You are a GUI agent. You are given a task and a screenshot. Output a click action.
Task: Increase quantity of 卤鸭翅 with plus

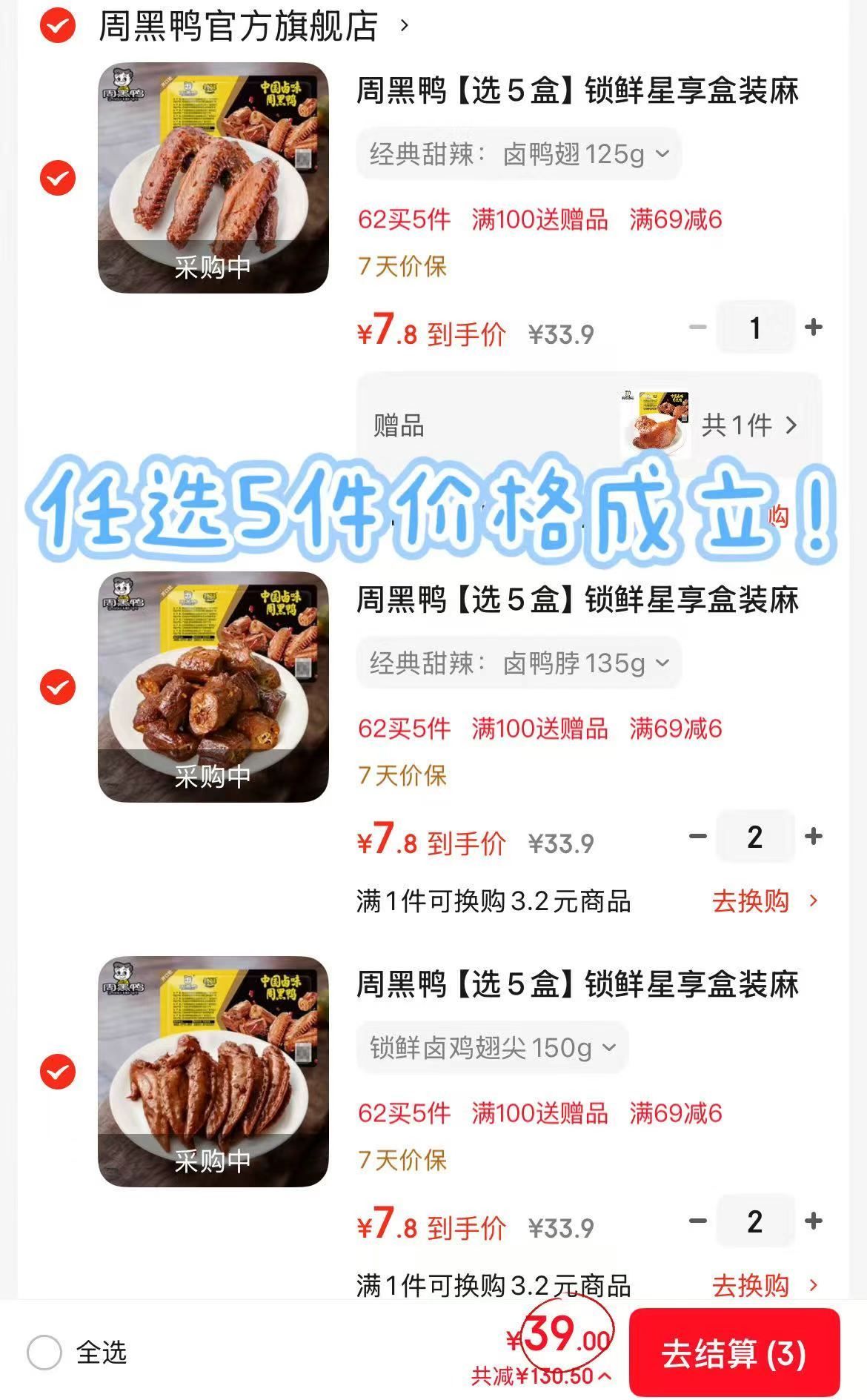pyautogui.click(x=814, y=326)
